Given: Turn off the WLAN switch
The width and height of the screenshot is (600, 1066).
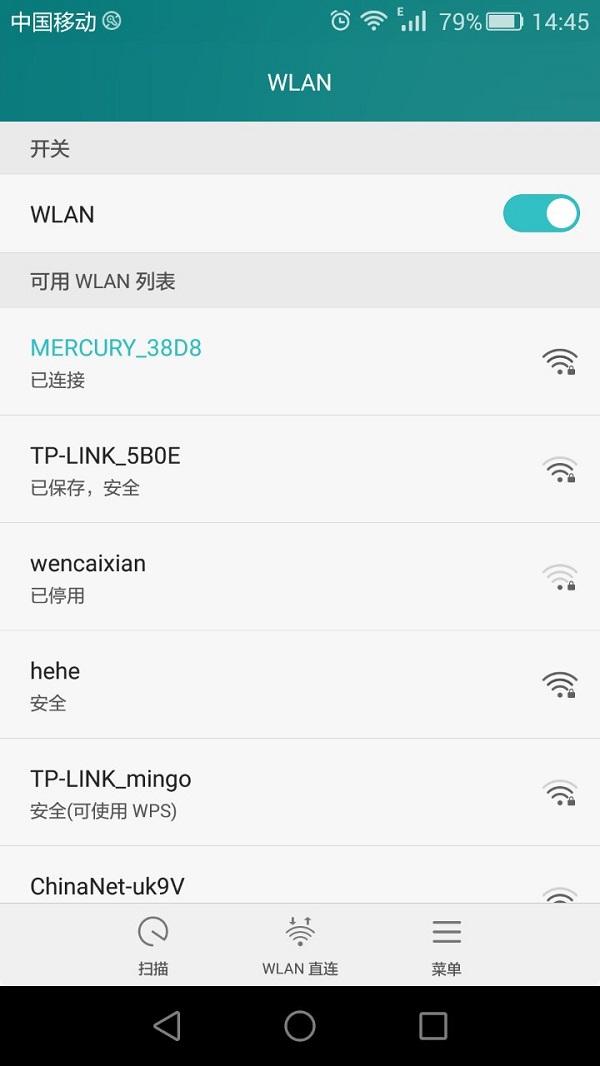Looking at the screenshot, I should [541, 213].
